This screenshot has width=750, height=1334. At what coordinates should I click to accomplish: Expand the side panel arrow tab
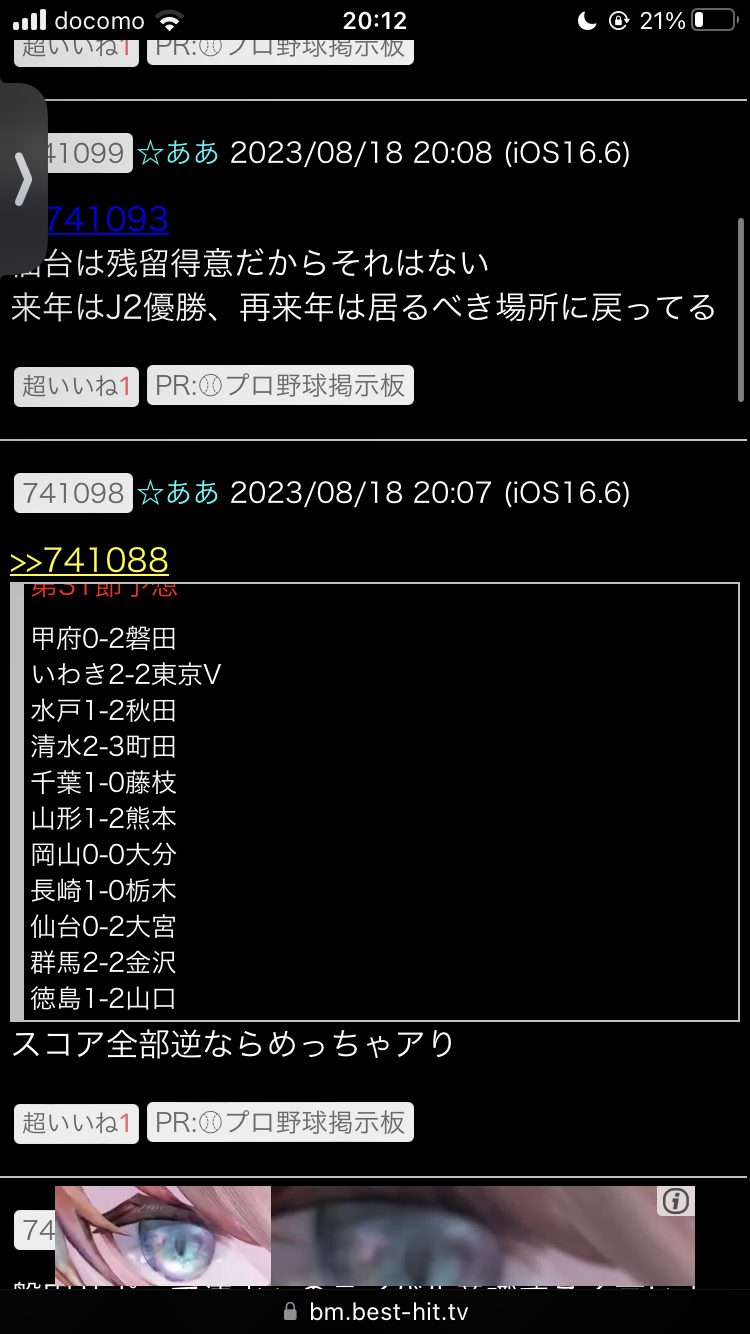point(23,179)
